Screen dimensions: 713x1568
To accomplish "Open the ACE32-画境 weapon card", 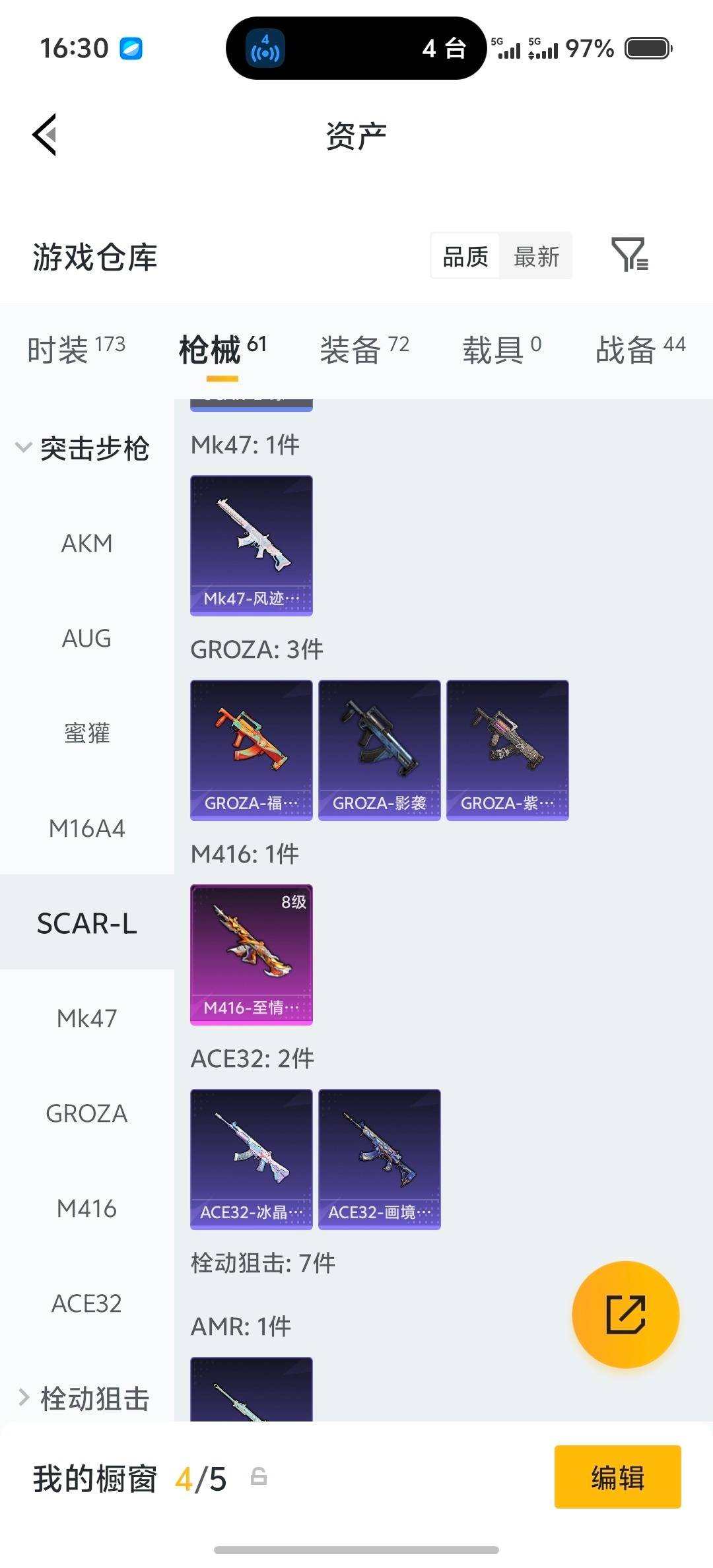I will [378, 1160].
